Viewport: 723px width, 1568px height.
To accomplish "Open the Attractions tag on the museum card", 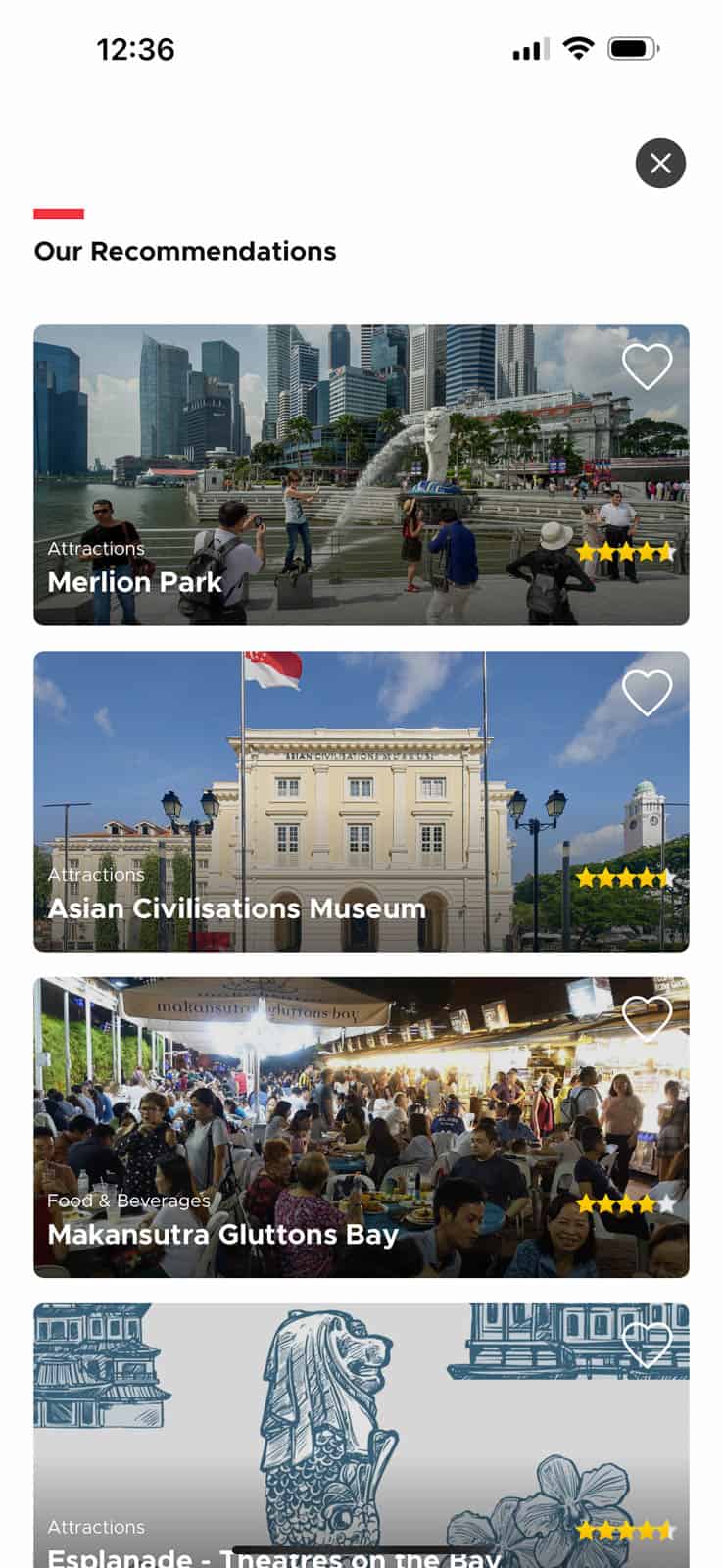I will tap(96, 875).
